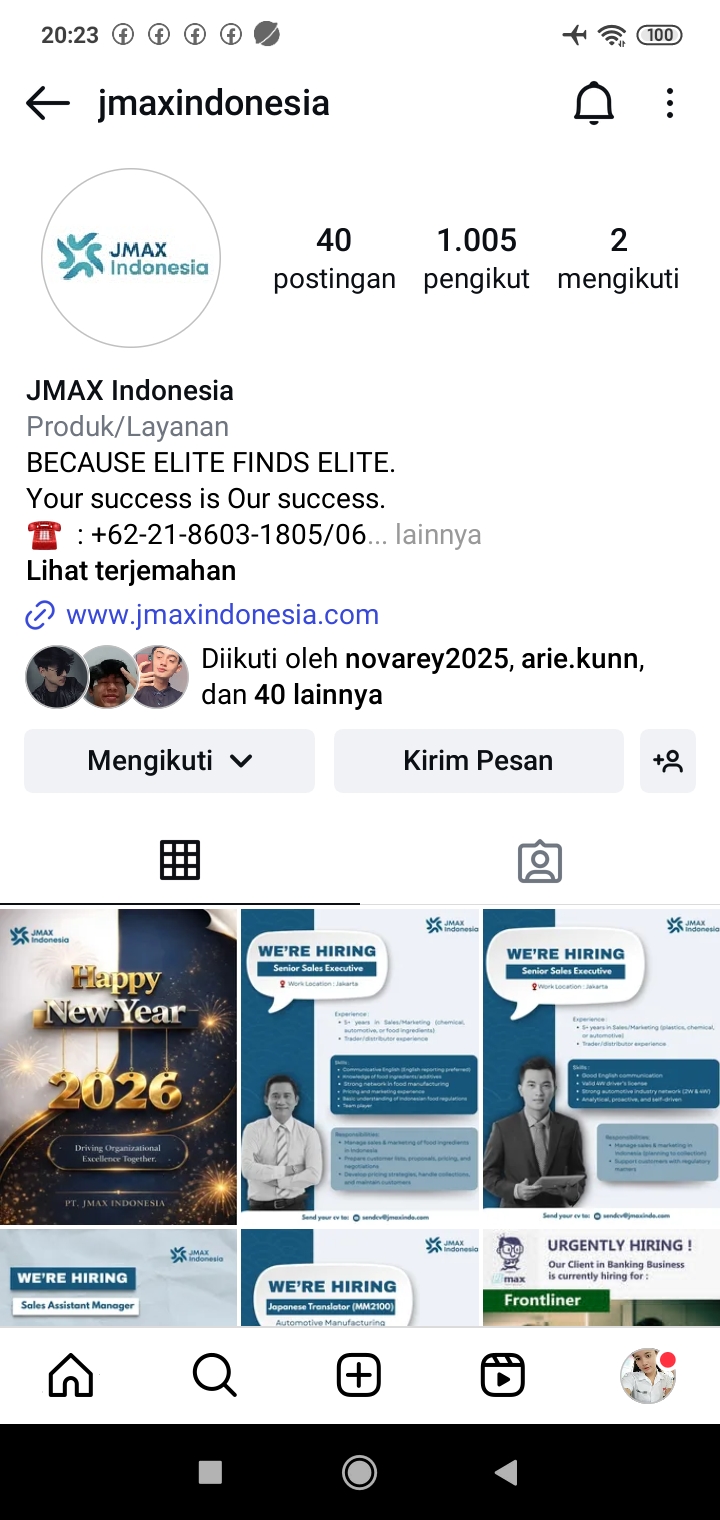Go back using the arrow icon
The width and height of the screenshot is (720, 1520).
[x=47, y=103]
